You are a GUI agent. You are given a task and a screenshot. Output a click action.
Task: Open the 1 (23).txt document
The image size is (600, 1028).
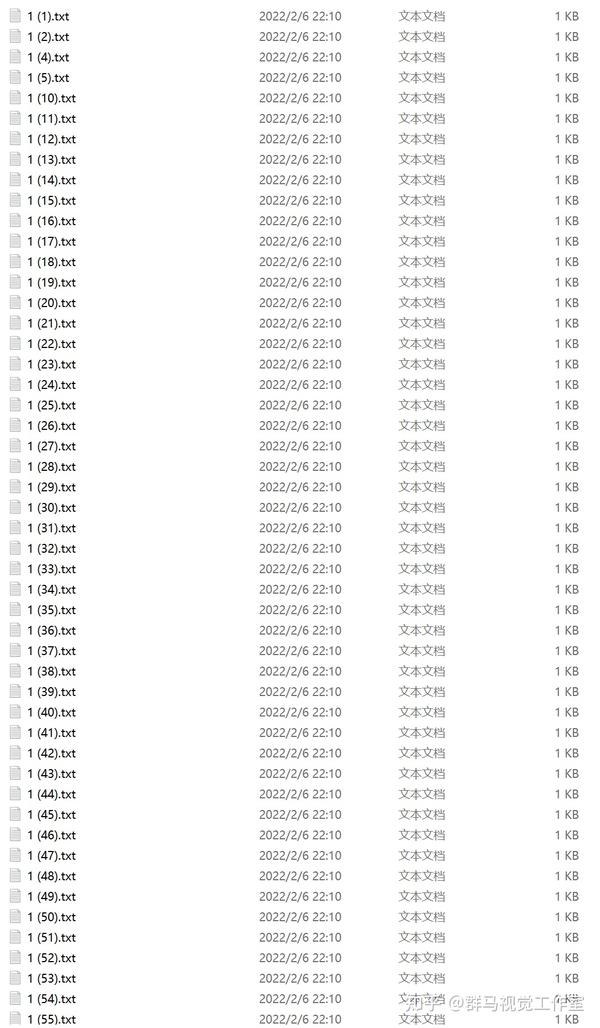click(x=51, y=364)
